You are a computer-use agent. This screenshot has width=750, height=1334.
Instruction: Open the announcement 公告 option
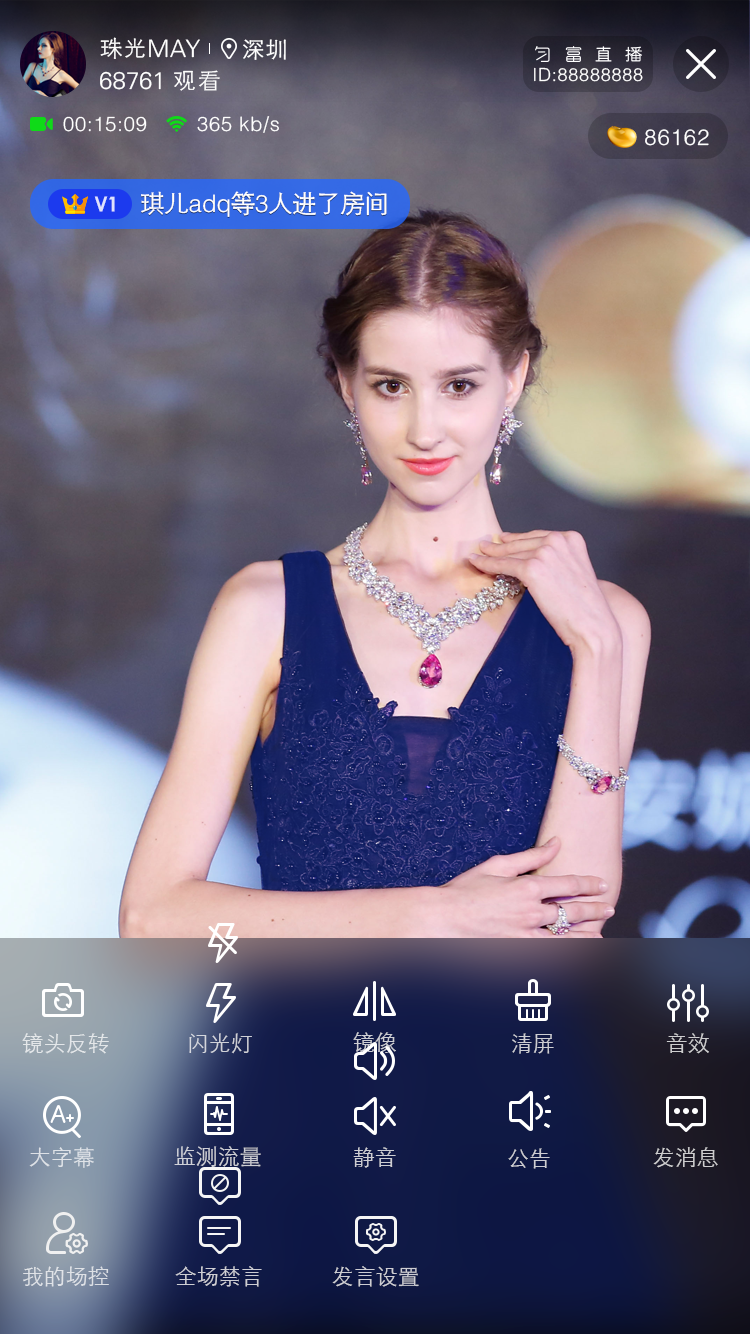coord(529,1131)
